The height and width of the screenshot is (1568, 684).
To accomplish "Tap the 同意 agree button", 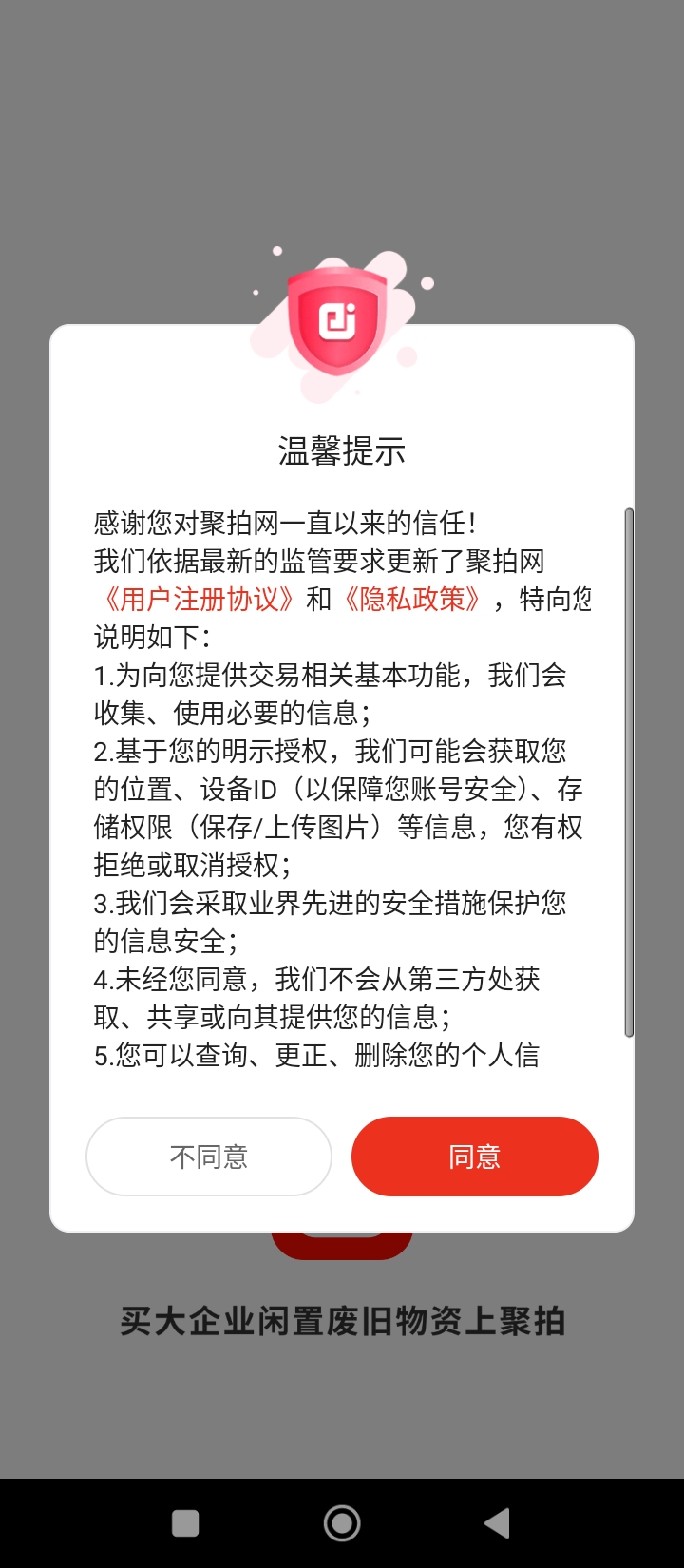I will [474, 1156].
